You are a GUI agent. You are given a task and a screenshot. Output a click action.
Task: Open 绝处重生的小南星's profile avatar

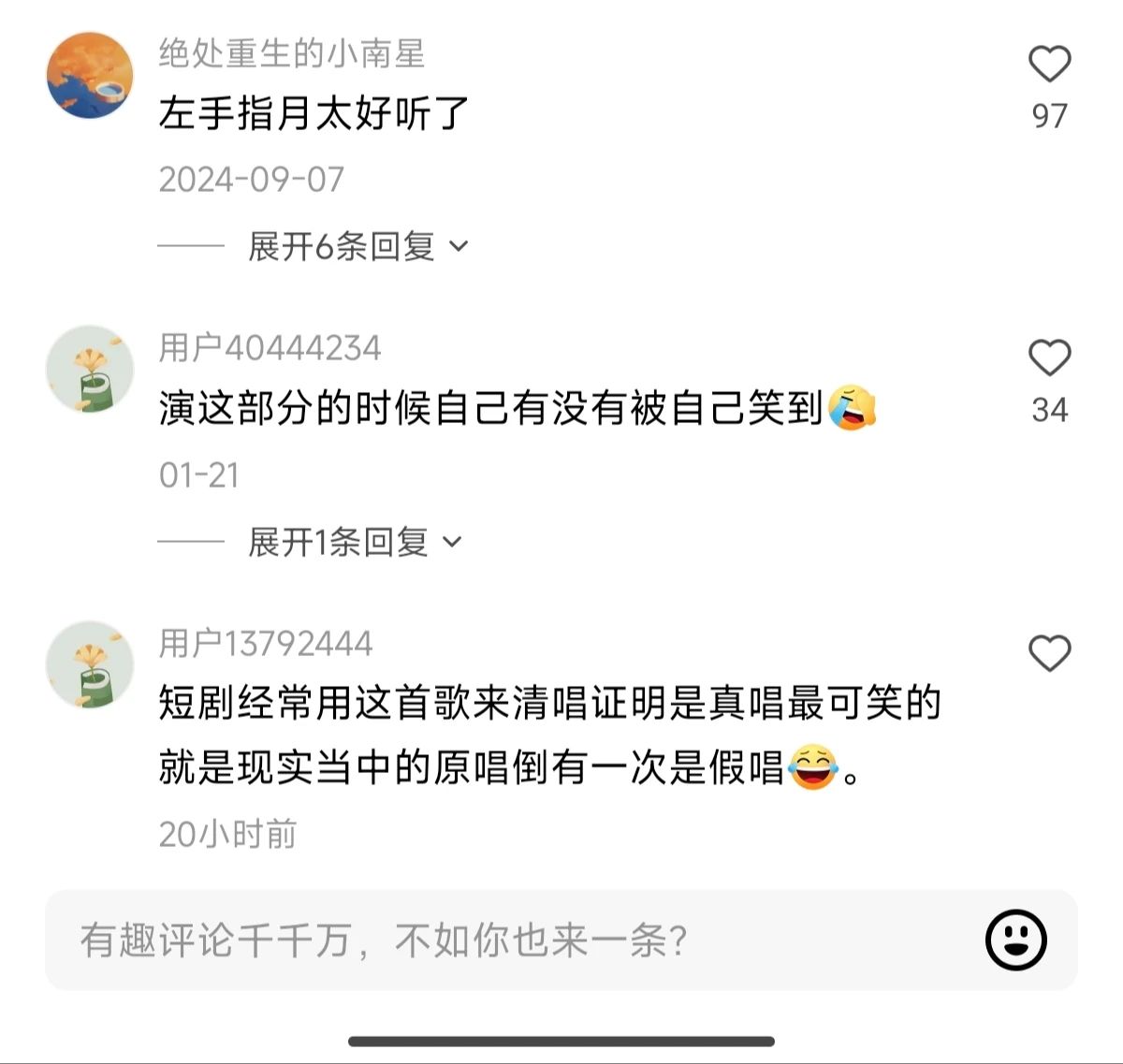point(90,76)
